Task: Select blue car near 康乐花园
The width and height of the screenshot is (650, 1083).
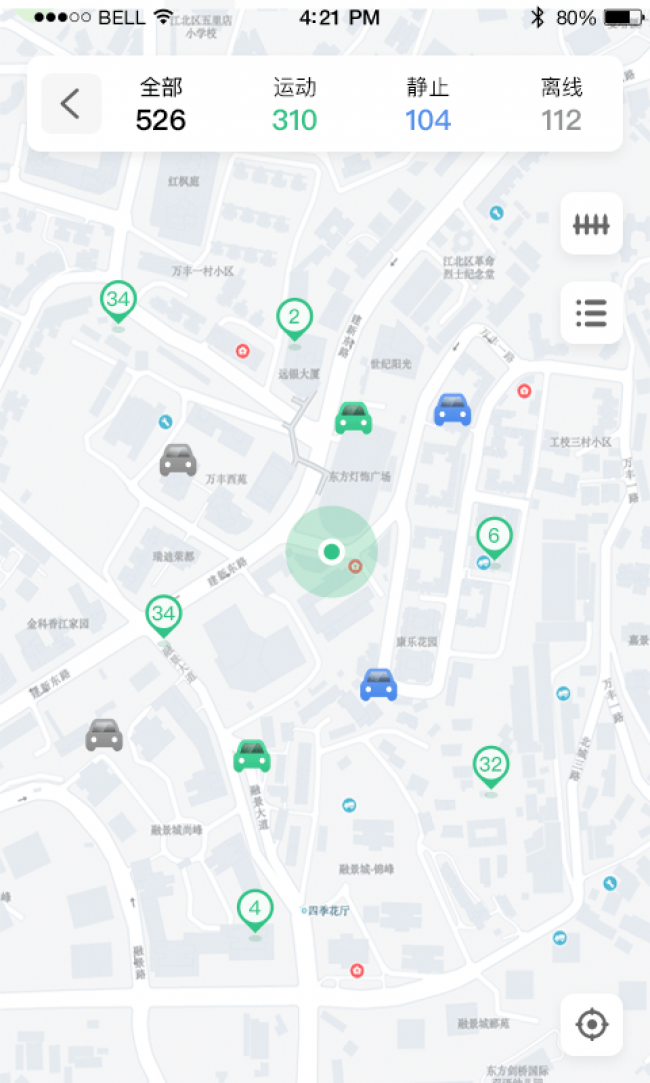Action: [379, 684]
